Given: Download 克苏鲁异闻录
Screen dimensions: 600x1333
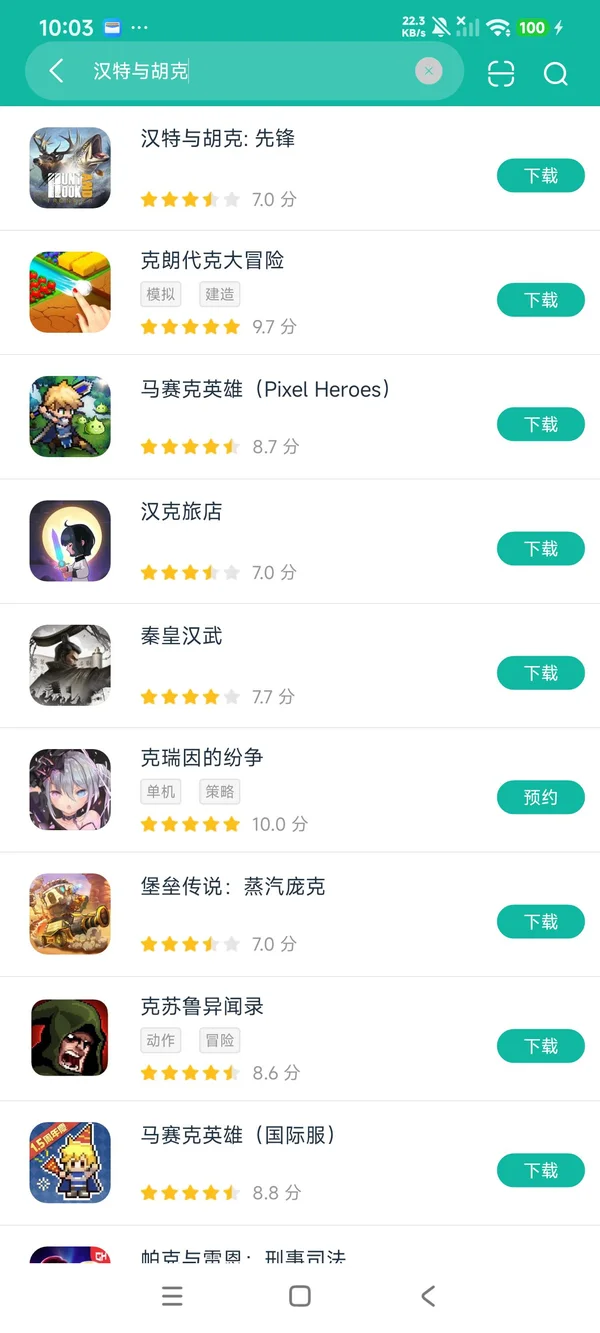Looking at the screenshot, I should pyautogui.click(x=540, y=1046).
